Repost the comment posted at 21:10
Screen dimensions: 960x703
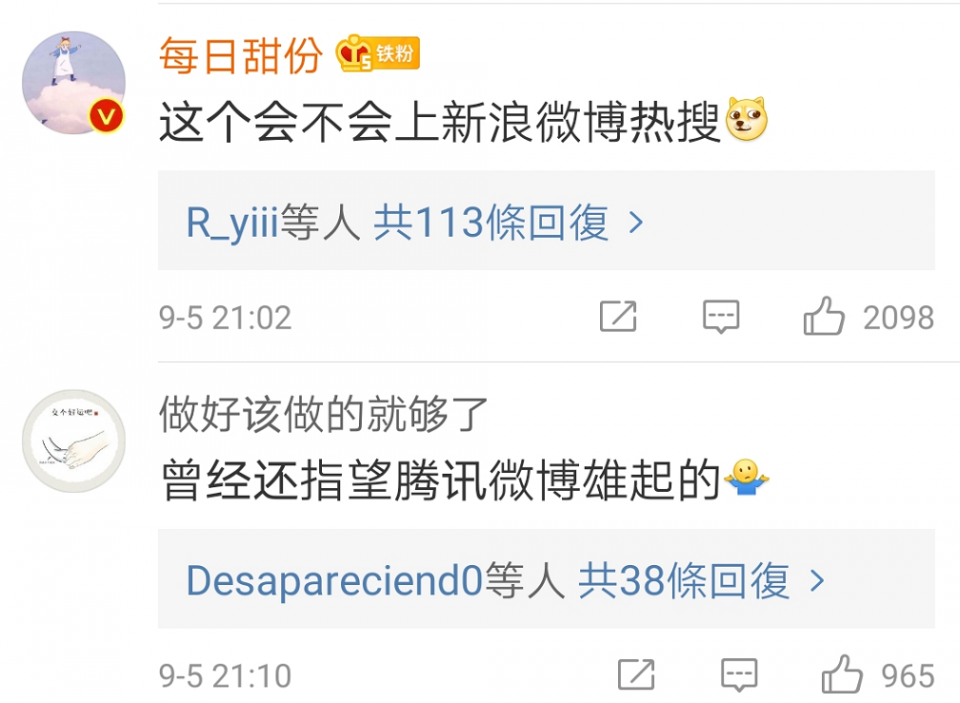(x=636, y=675)
